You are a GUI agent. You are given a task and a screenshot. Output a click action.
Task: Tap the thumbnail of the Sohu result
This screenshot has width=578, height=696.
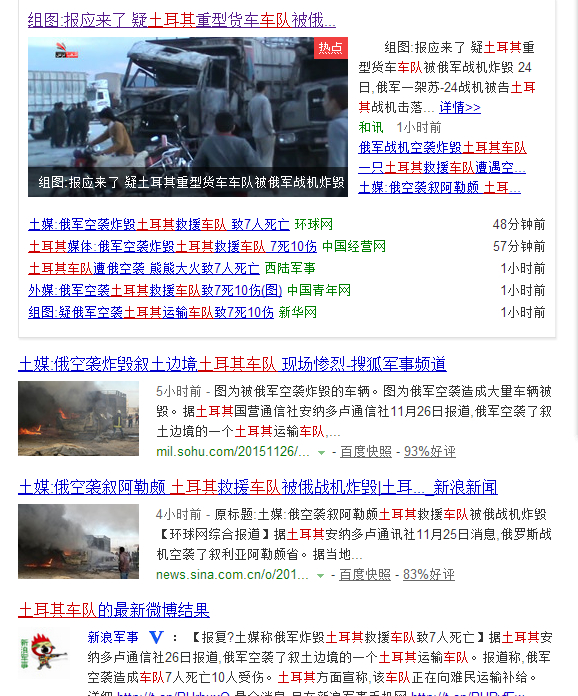coord(79,419)
